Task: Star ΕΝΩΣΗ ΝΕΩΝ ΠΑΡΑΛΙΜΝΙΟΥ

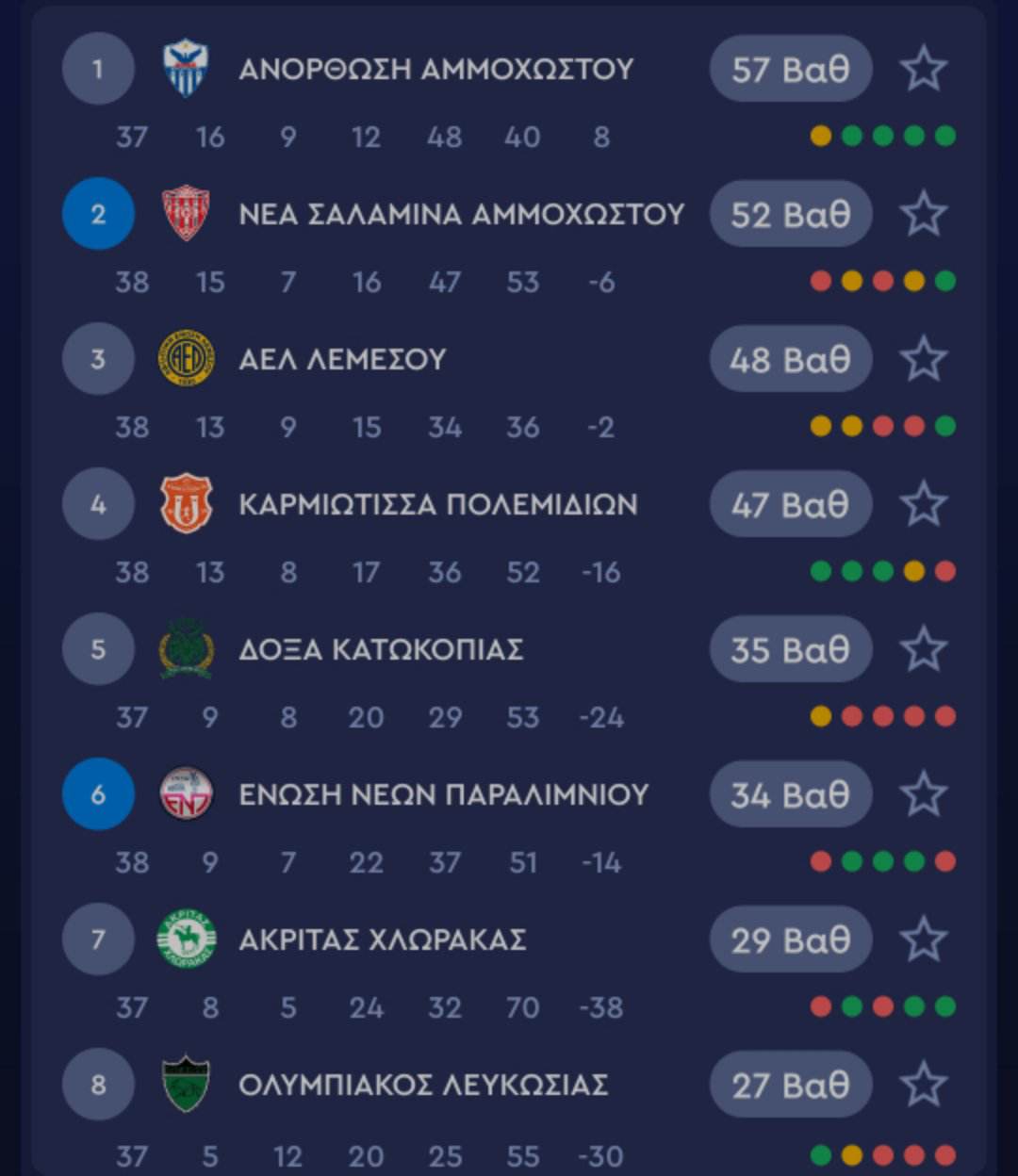Action: click(923, 794)
